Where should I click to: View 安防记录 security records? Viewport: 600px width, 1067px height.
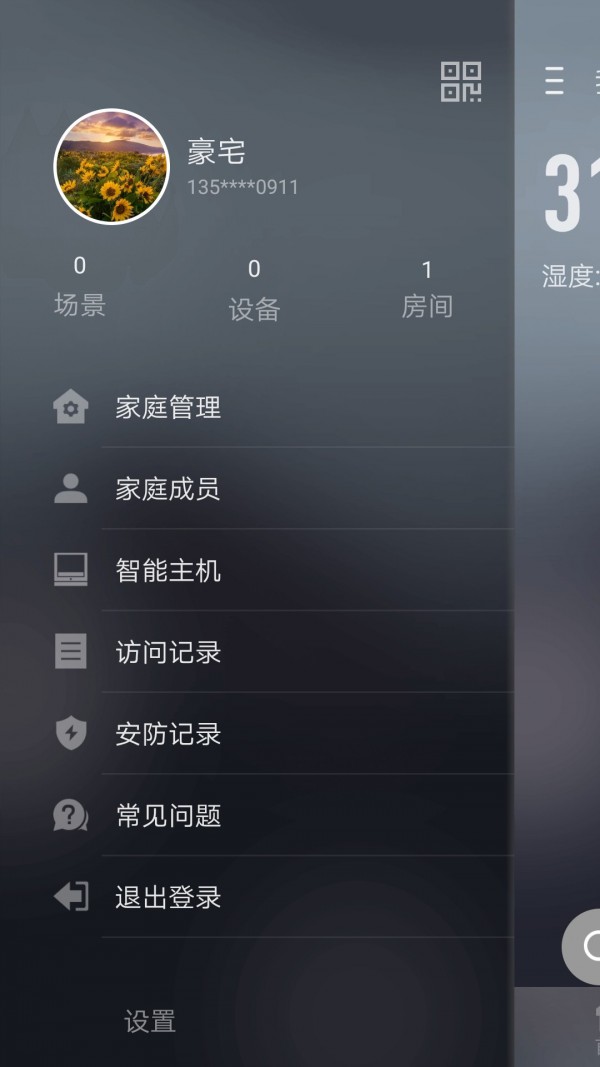click(x=168, y=734)
